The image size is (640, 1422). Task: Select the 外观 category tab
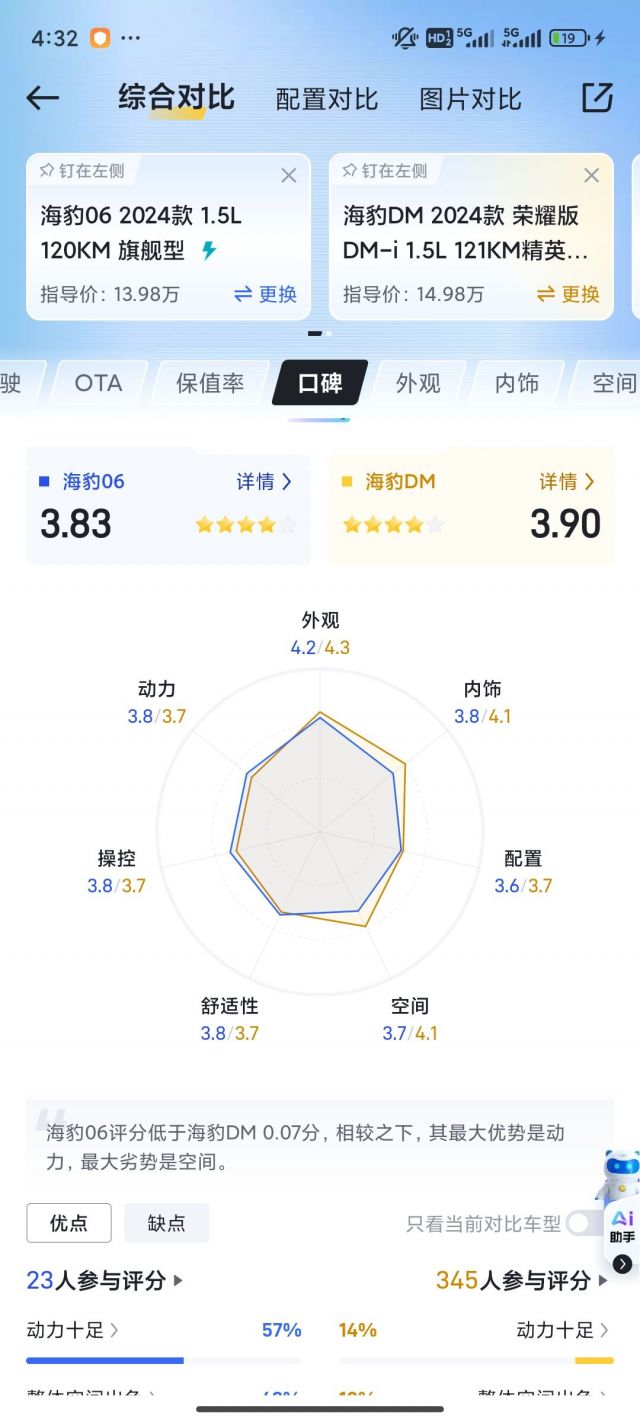click(418, 383)
